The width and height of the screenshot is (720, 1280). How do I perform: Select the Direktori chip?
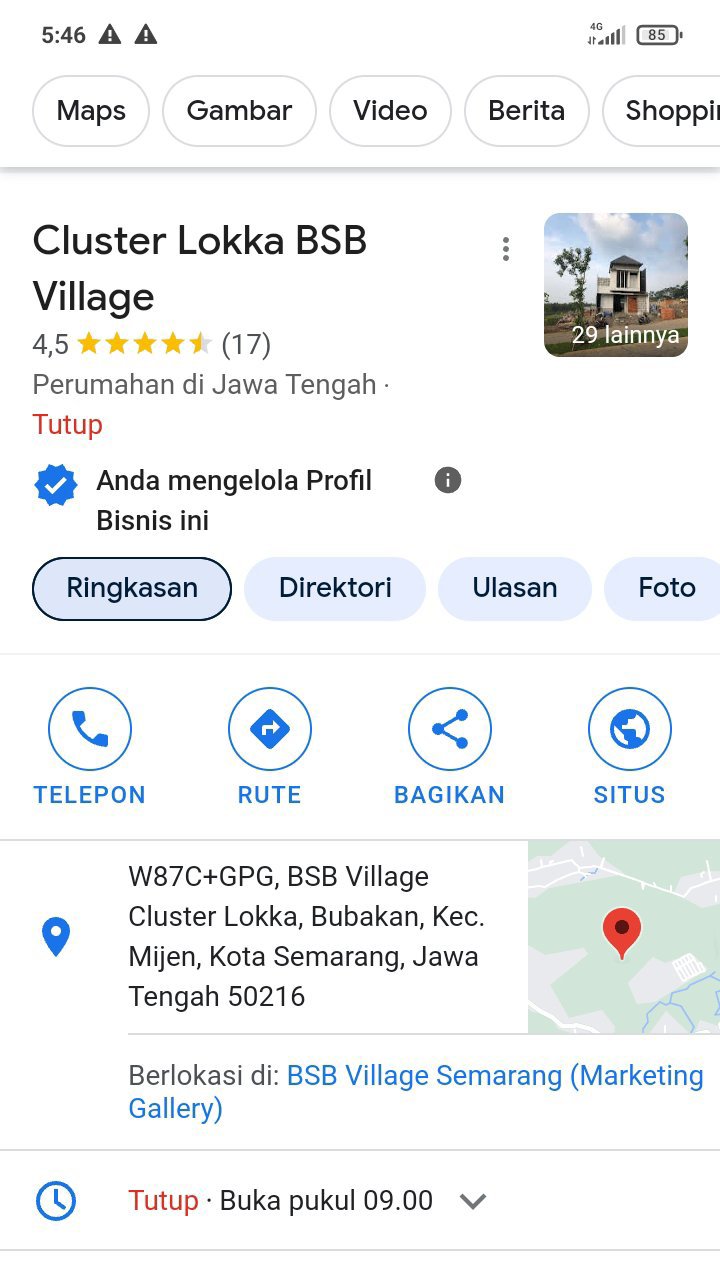[335, 588]
